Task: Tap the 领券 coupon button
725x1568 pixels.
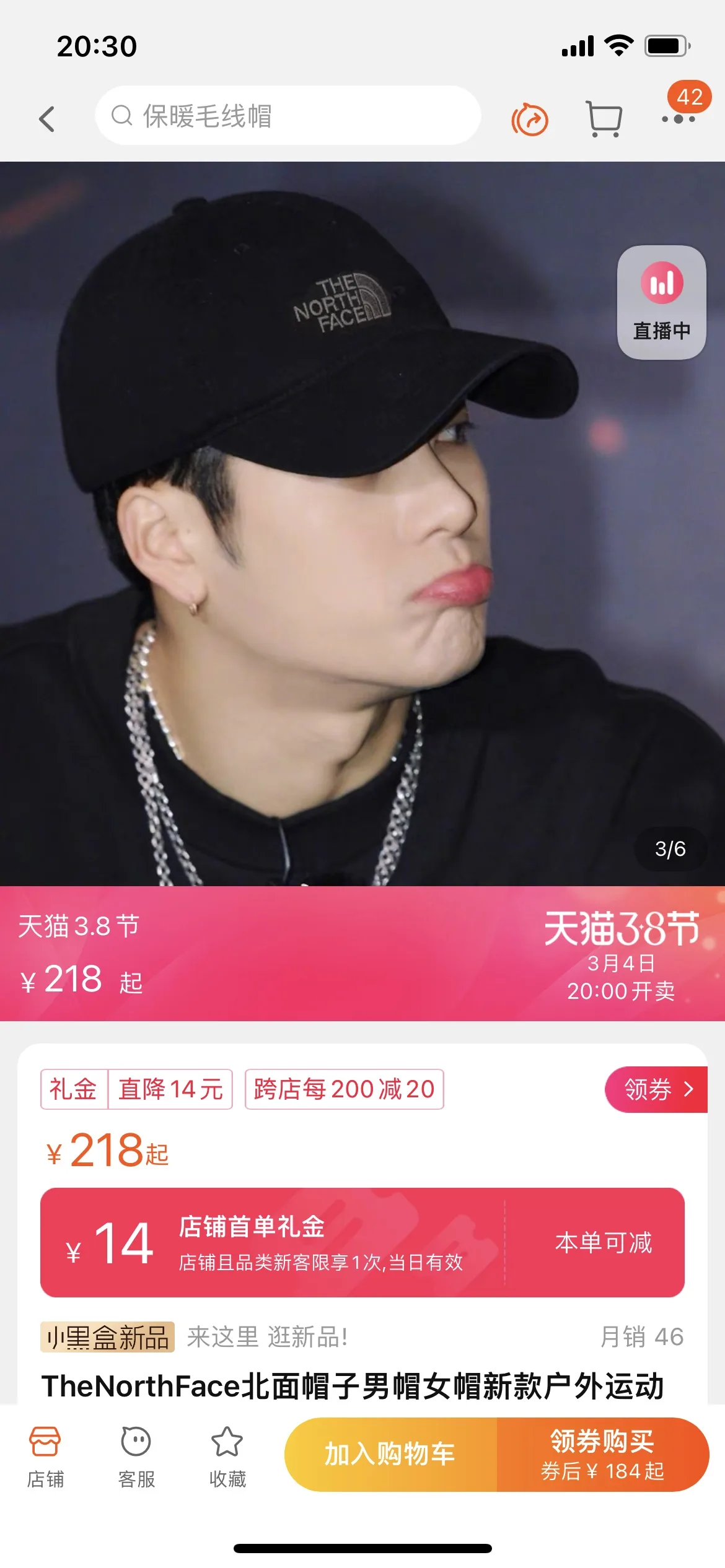Action: click(656, 1089)
